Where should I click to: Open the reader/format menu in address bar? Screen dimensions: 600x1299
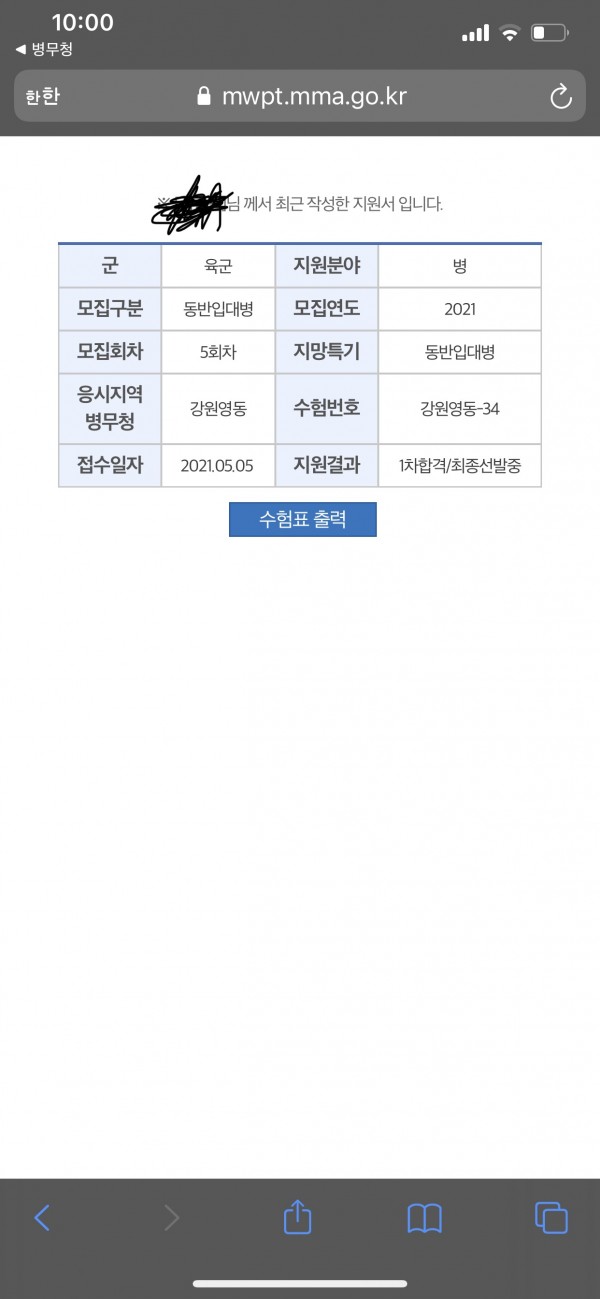[42, 97]
